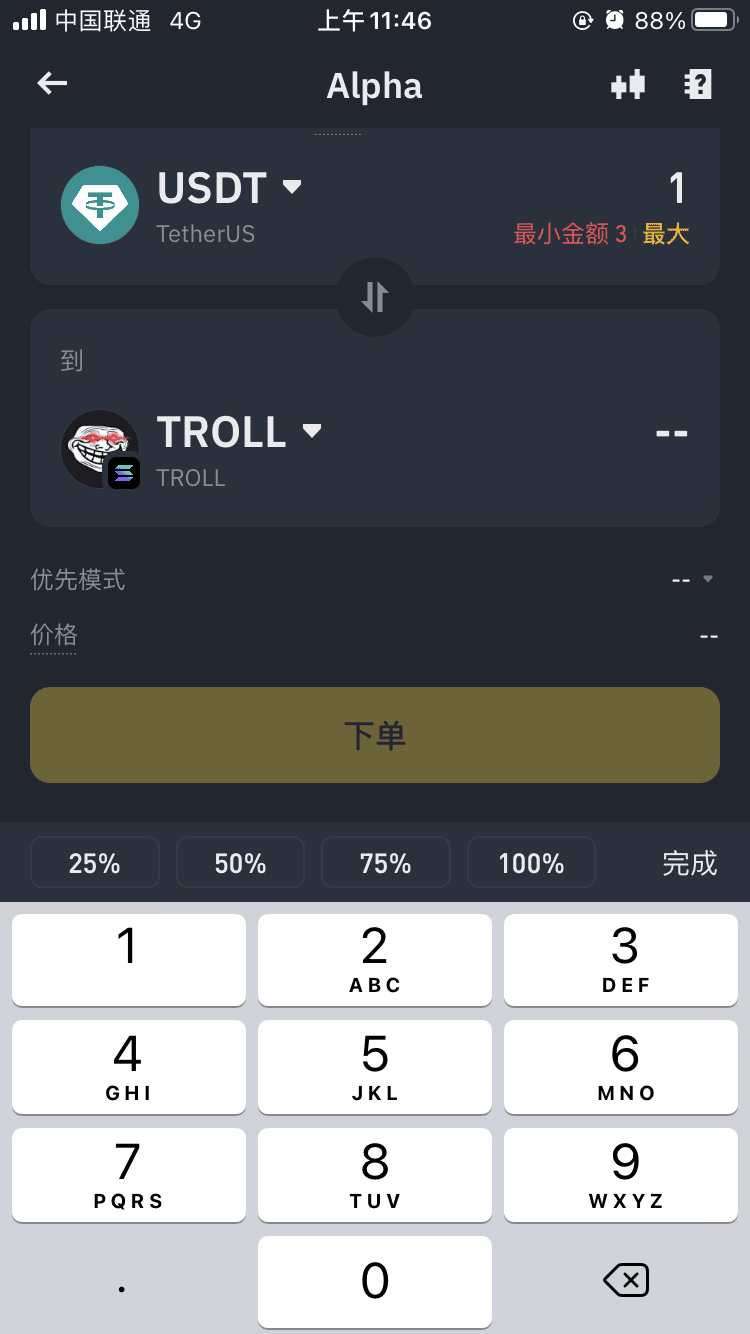
Task: Select the 25% amount chip
Action: pos(95,863)
